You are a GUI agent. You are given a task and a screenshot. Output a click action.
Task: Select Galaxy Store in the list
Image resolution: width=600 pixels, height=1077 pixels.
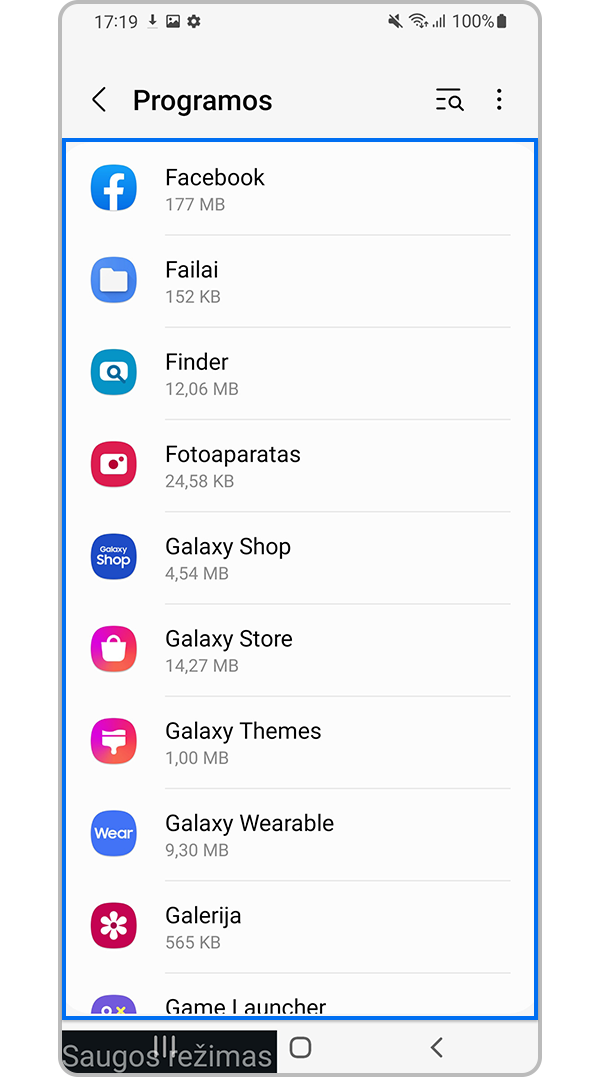point(300,650)
